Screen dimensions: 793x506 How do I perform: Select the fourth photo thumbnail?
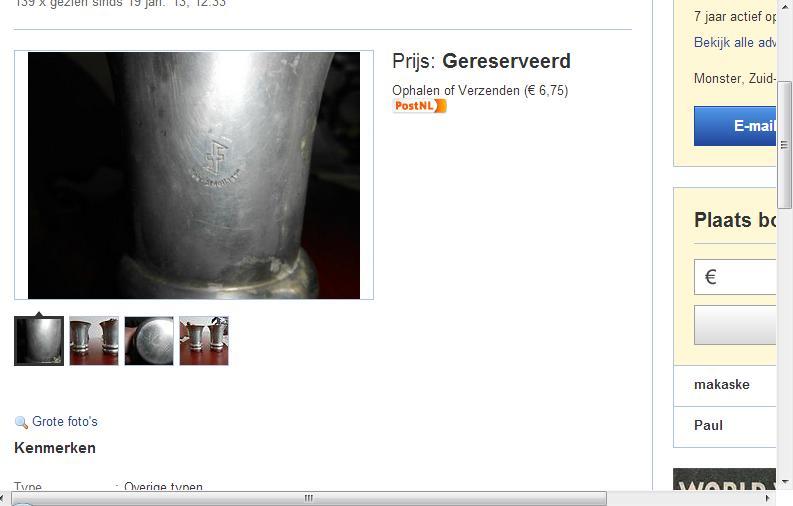tap(204, 341)
